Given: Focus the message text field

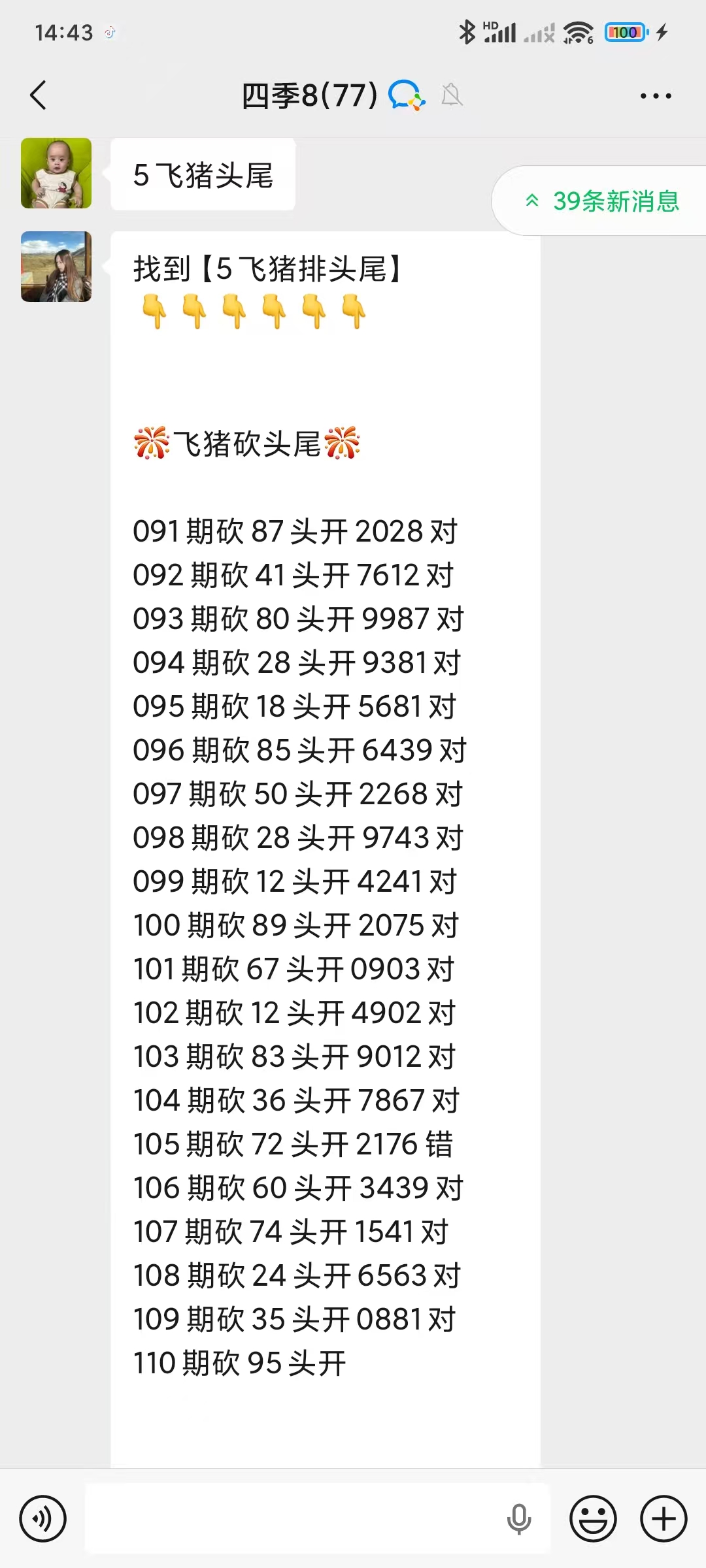Looking at the screenshot, I should tap(294, 1519).
